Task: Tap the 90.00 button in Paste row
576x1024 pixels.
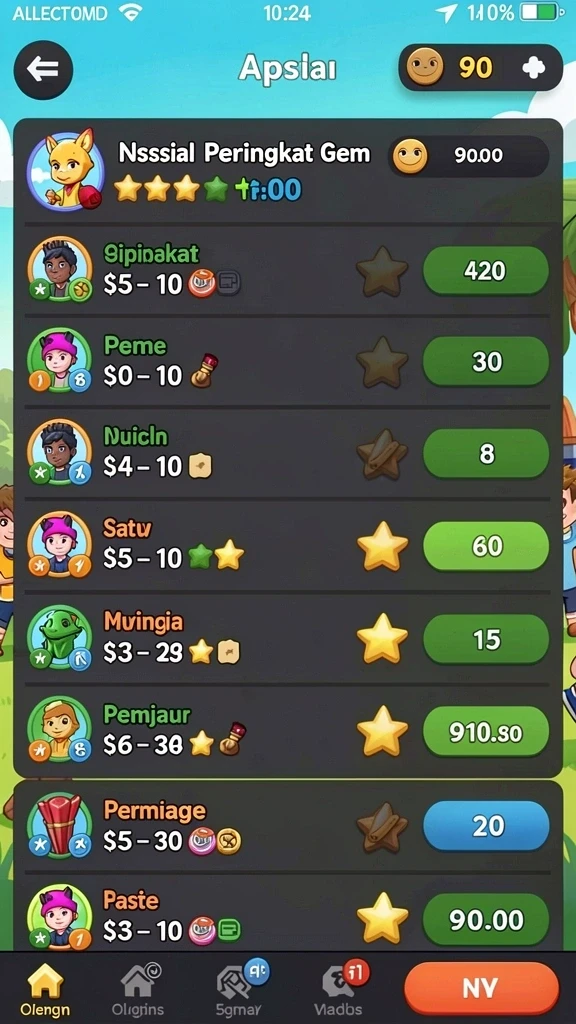Action: pos(485,920)
